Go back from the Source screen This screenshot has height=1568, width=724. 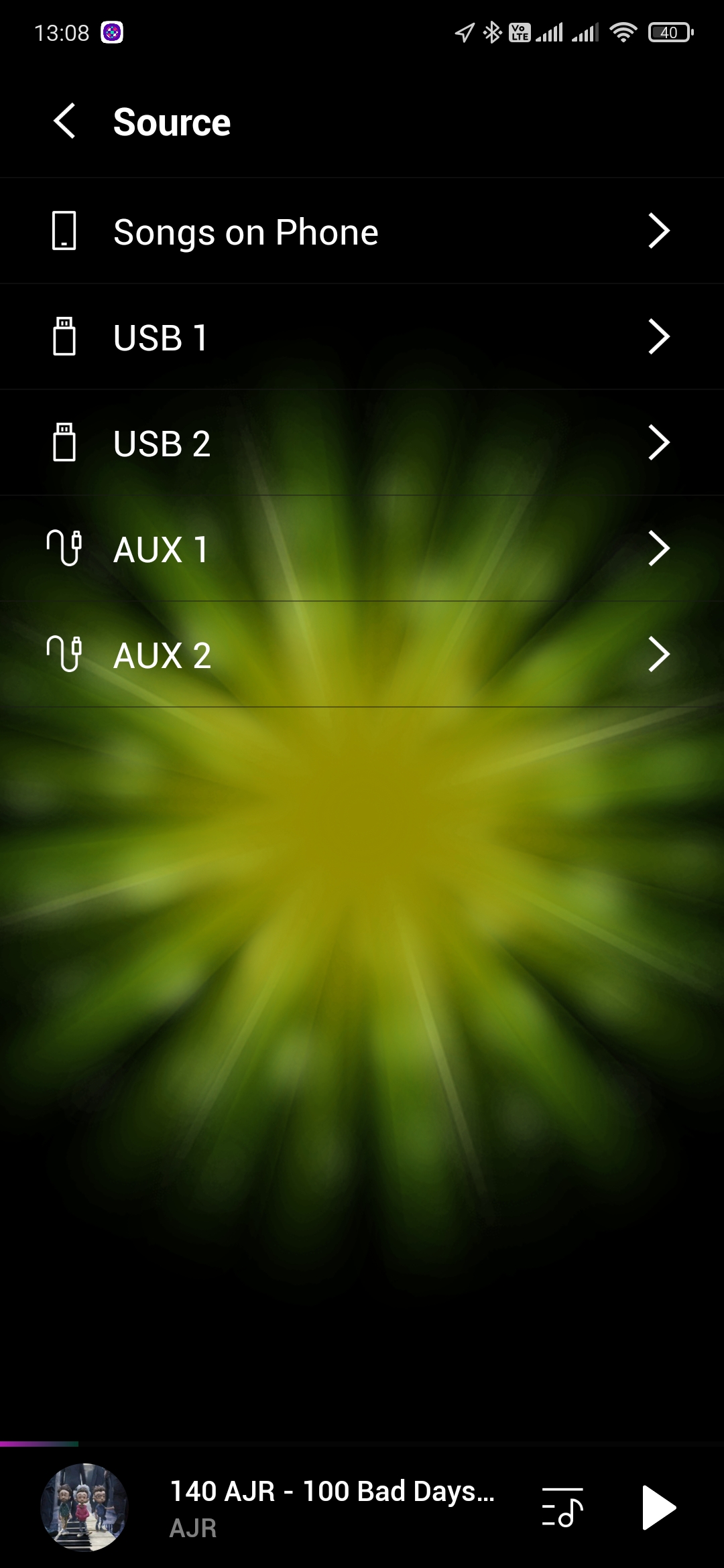(65, 121)
